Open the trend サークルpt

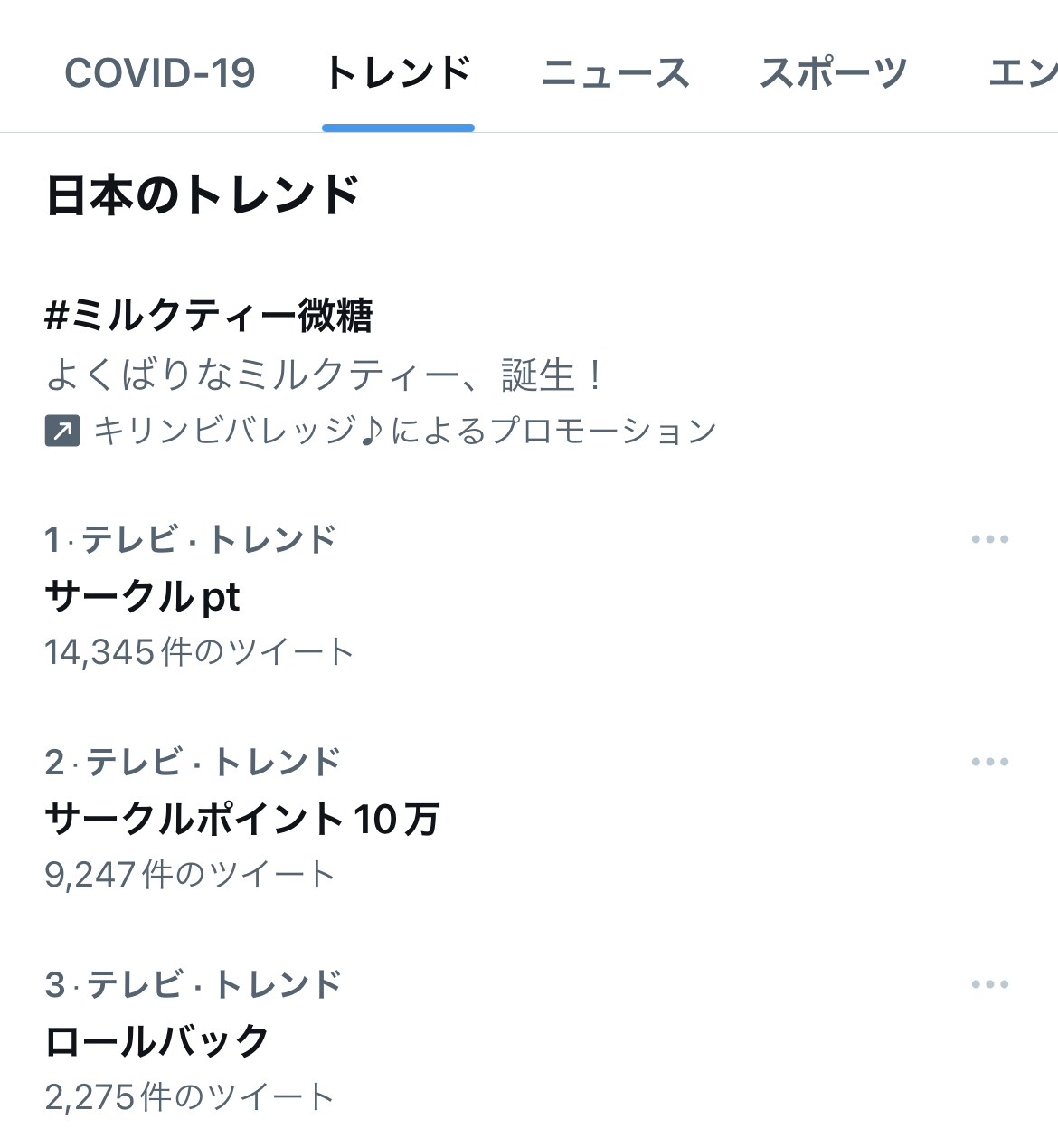point(143,597)
